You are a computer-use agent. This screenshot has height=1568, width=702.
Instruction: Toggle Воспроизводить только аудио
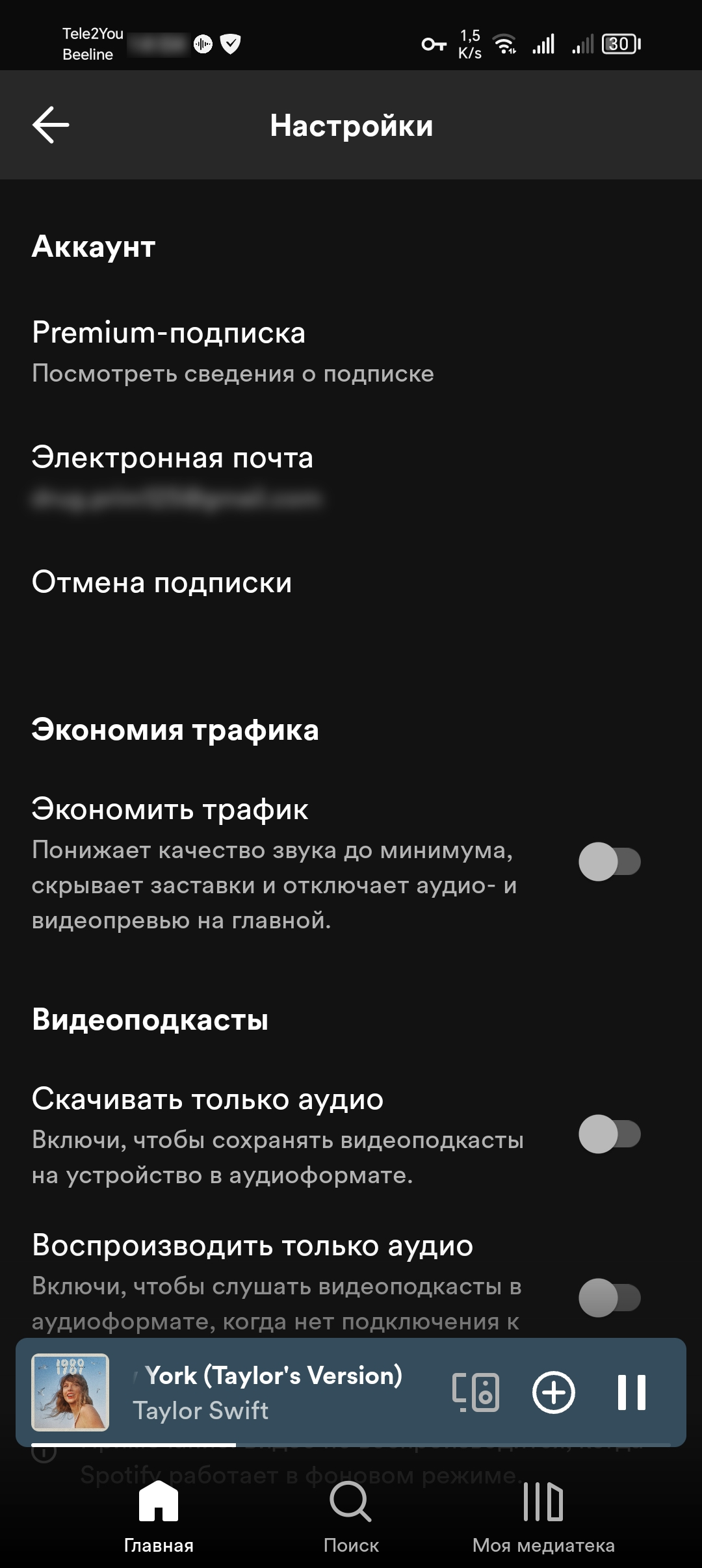click(609, 1298)
